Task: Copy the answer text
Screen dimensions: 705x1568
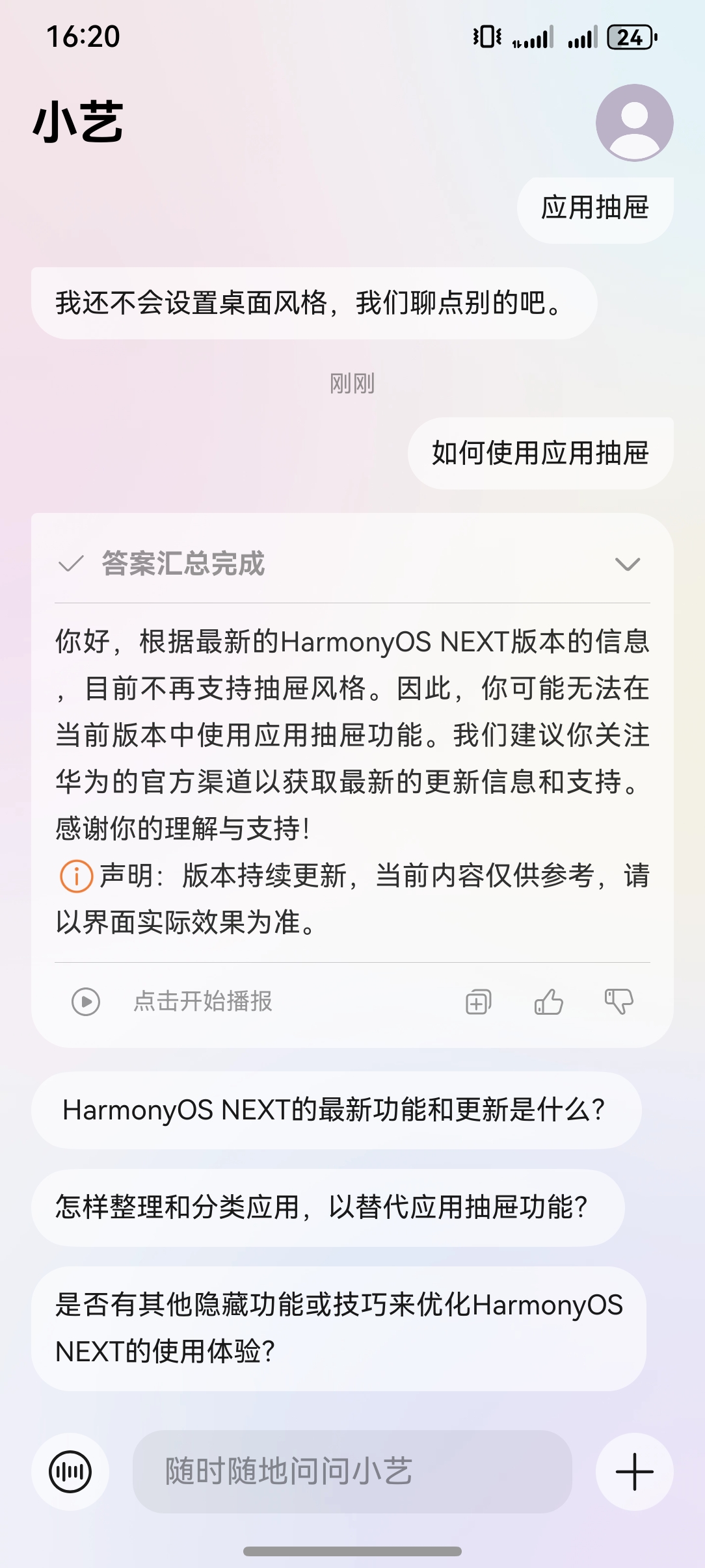Action: coord(479,1002)
